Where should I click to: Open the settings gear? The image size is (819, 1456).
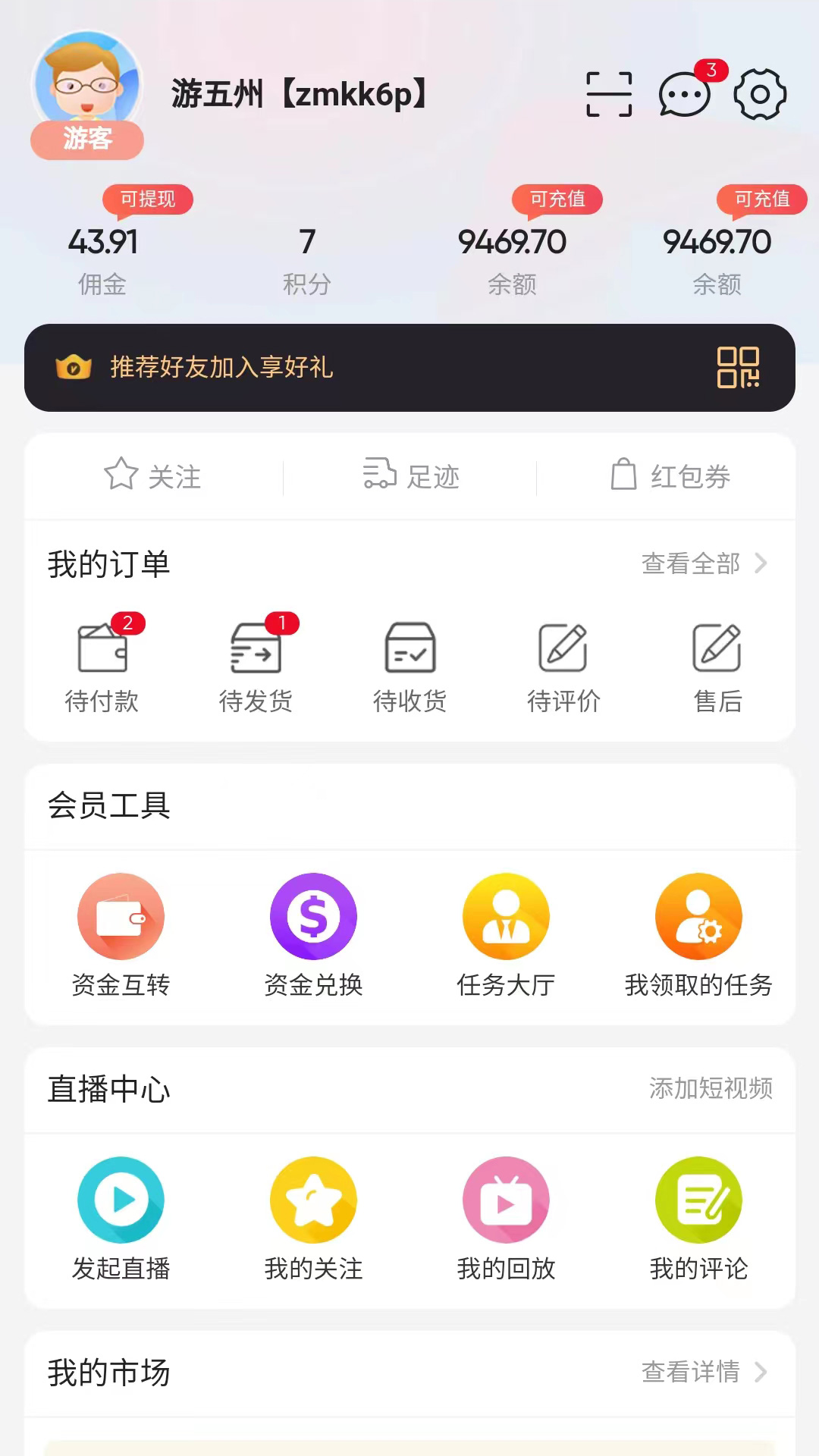[759, 95]
